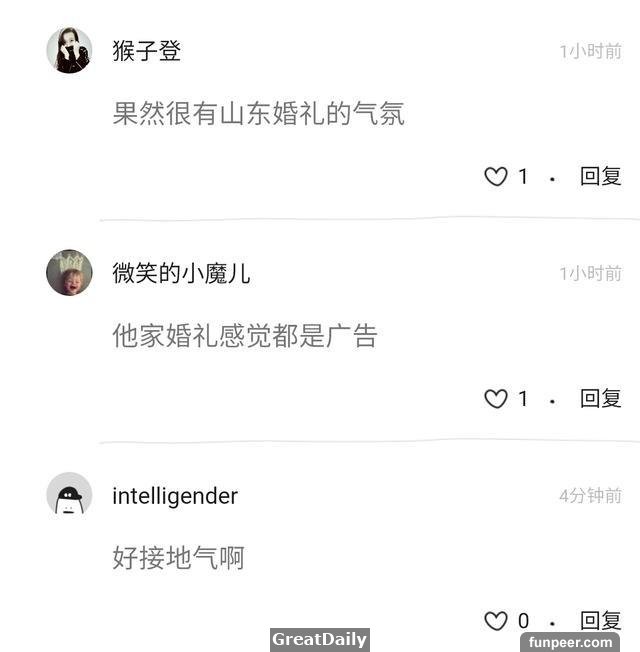Like intelligender's comment

point(496,621)
